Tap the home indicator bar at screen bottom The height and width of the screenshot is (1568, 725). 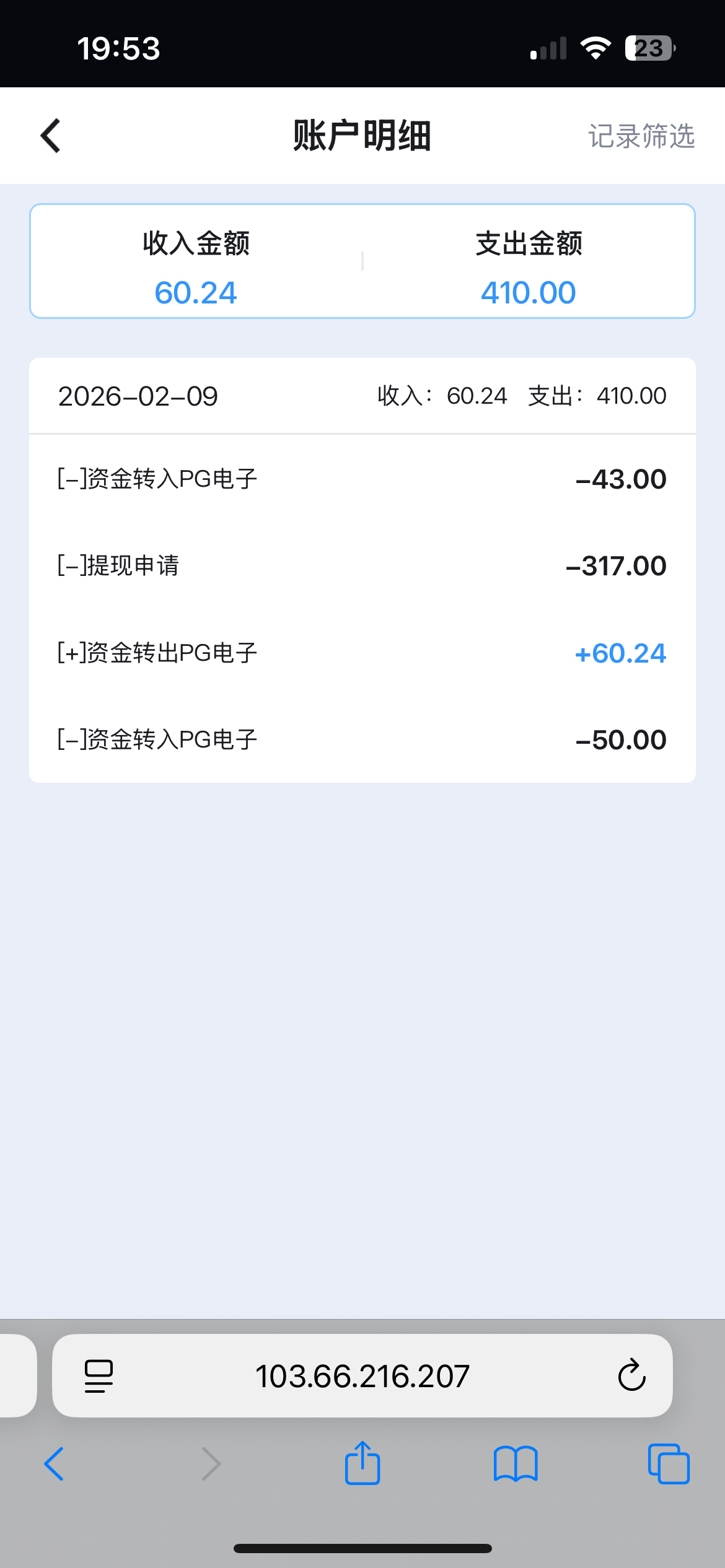coord(362,1547)
